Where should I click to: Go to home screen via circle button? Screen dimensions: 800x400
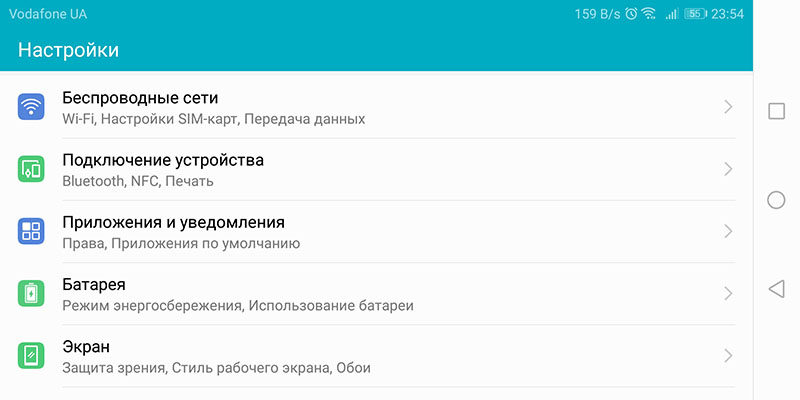click(x=776, y=200)
